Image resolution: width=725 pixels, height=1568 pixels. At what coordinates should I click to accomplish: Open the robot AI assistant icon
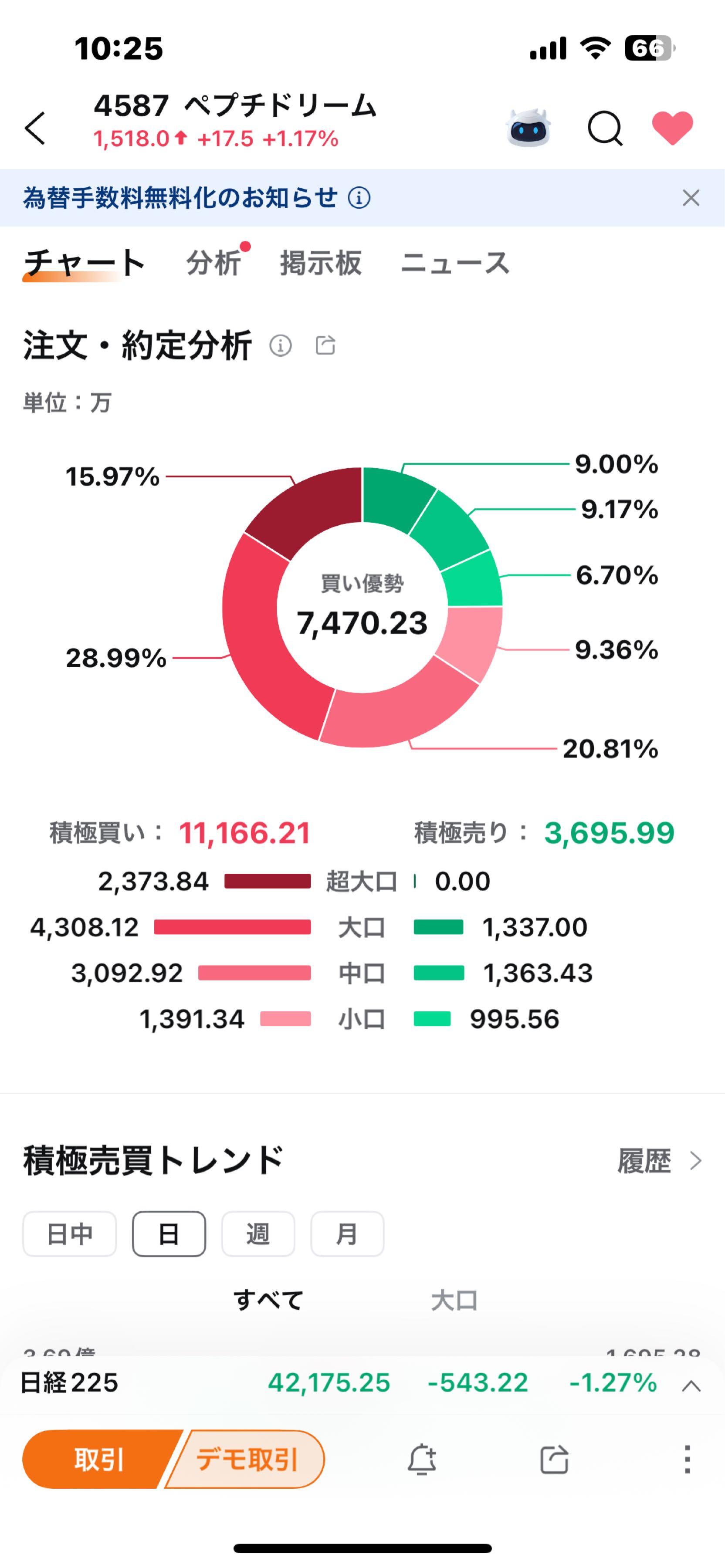528,128
